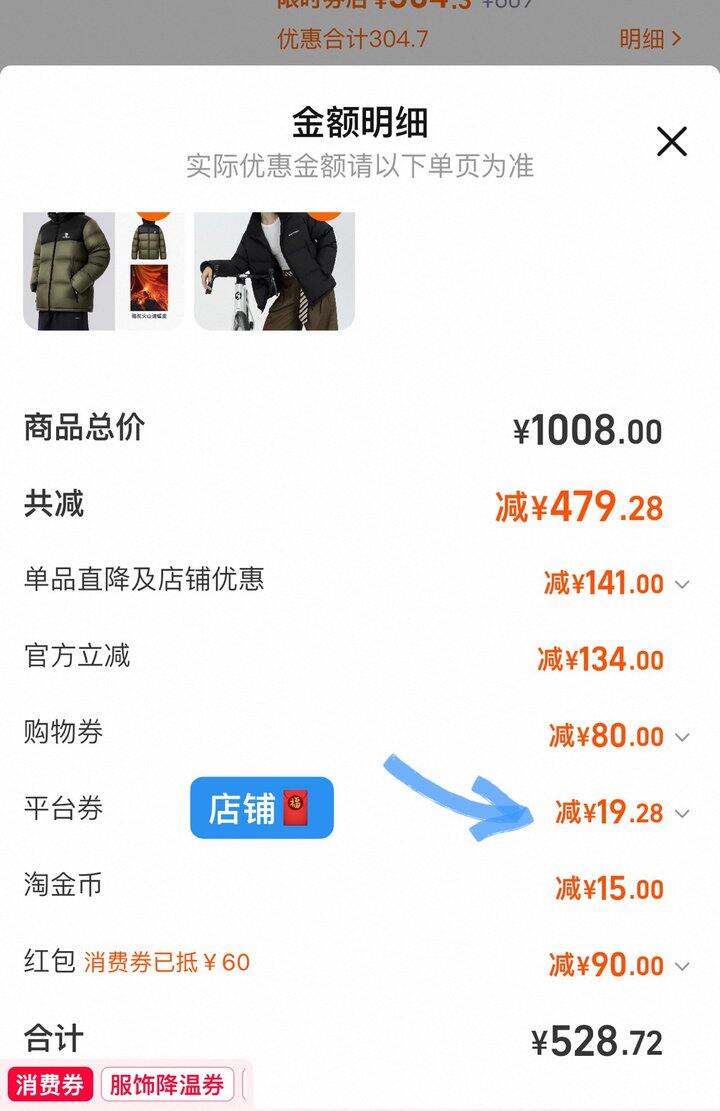Select the 消费券 tag

50,1085
